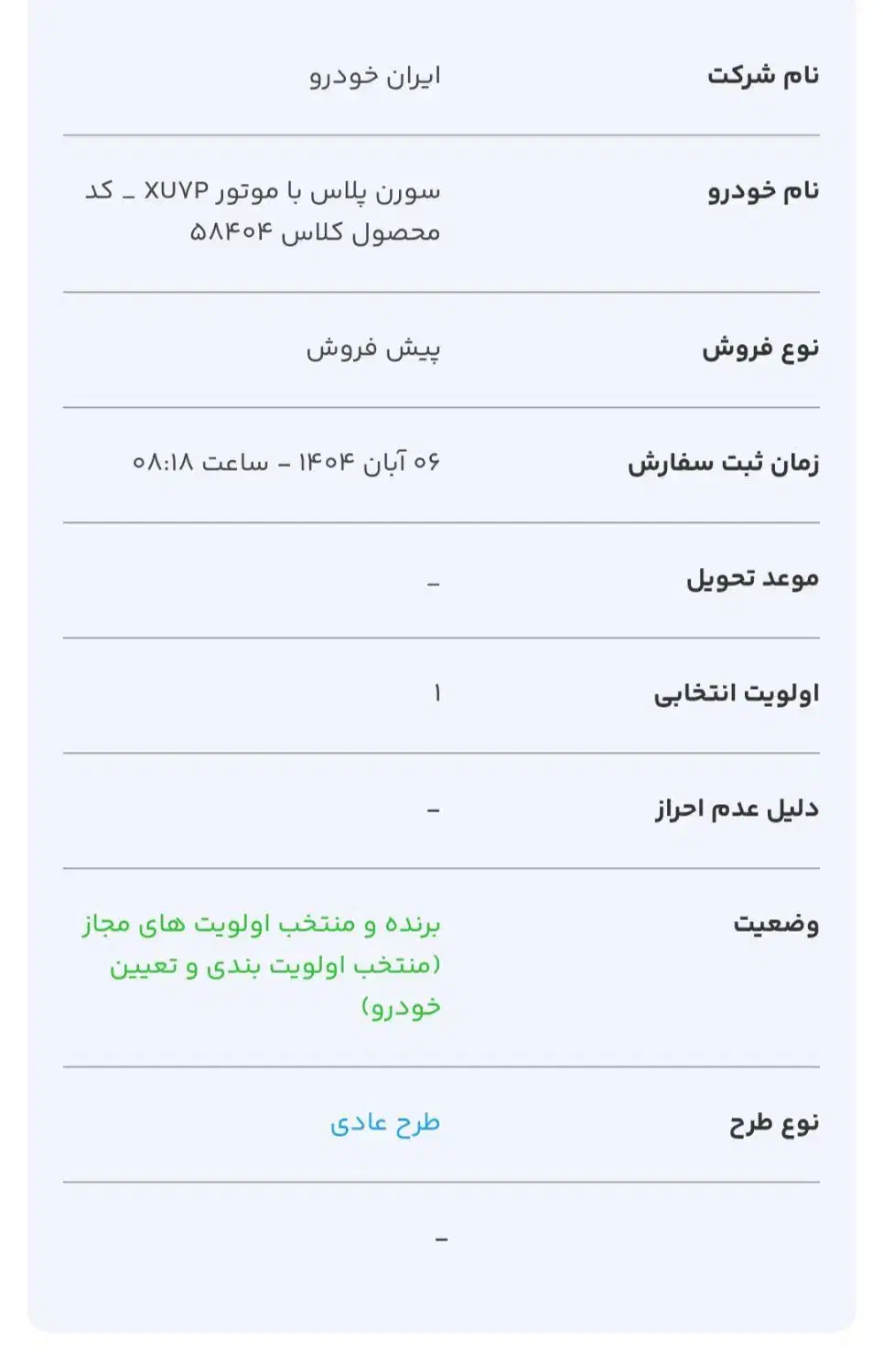Select the priority value ۱
Viewport: 883px width, 1372px height.
coord(439,695)
